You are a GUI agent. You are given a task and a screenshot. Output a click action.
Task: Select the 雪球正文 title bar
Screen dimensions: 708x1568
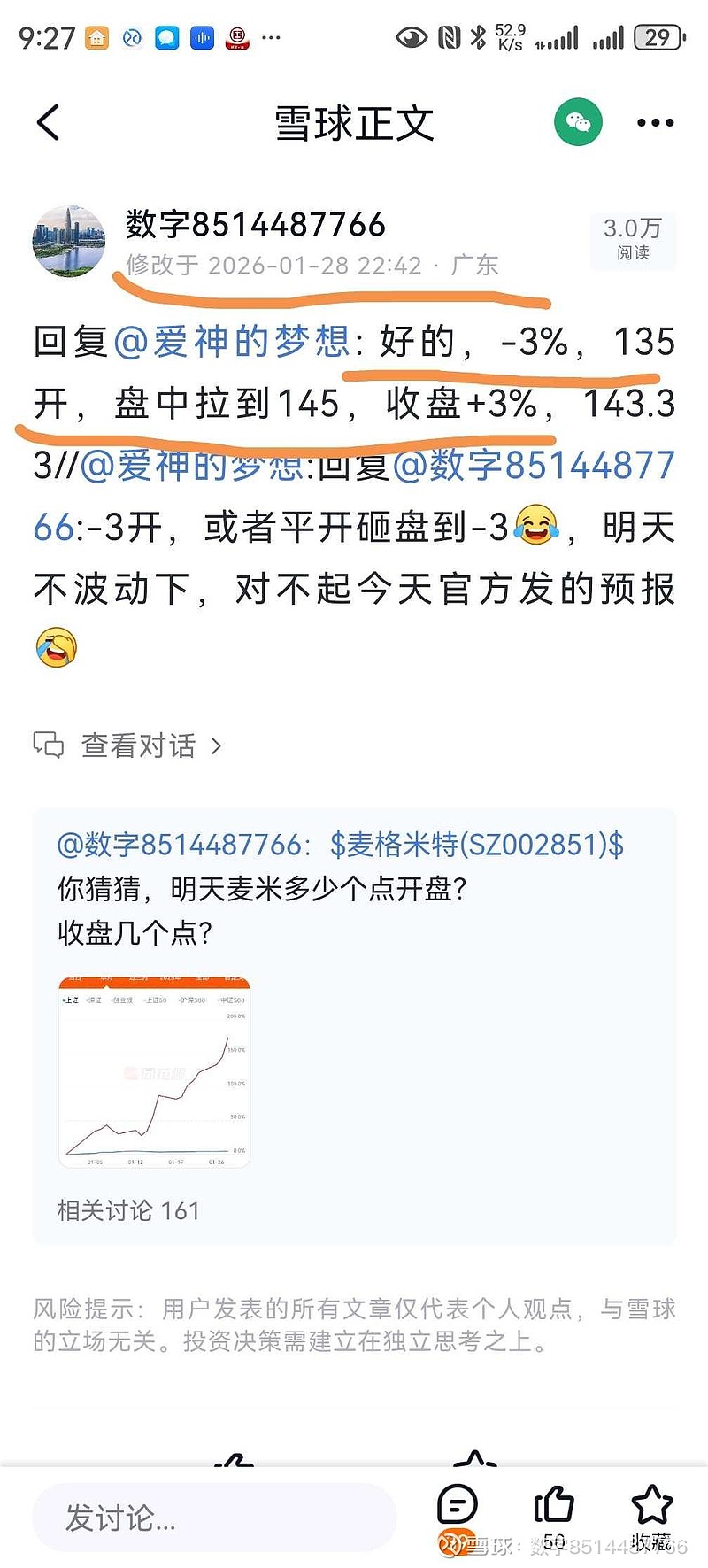(x=353, y=121)
